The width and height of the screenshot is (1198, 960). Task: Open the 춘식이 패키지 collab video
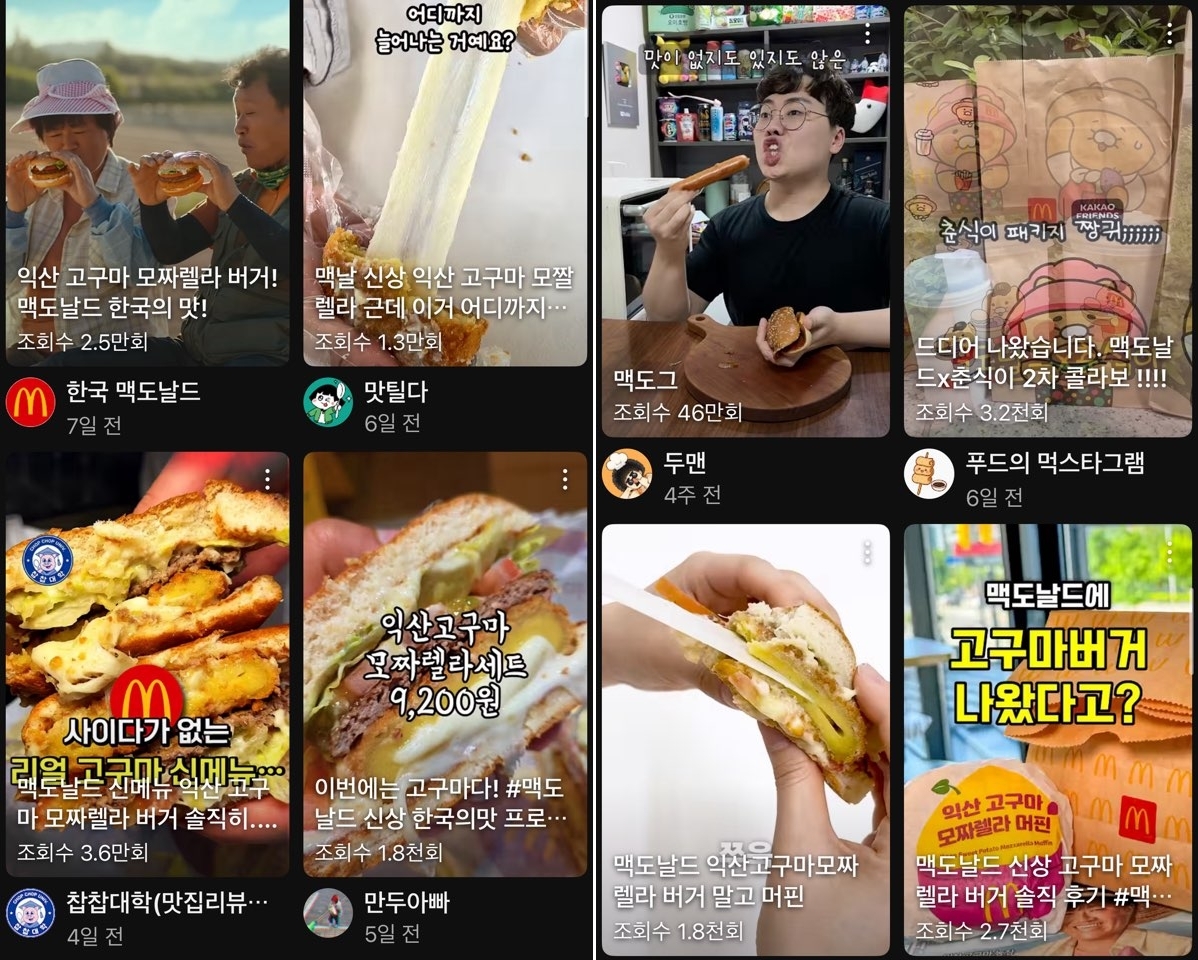pyautogui.click(x=1047, y=220)
